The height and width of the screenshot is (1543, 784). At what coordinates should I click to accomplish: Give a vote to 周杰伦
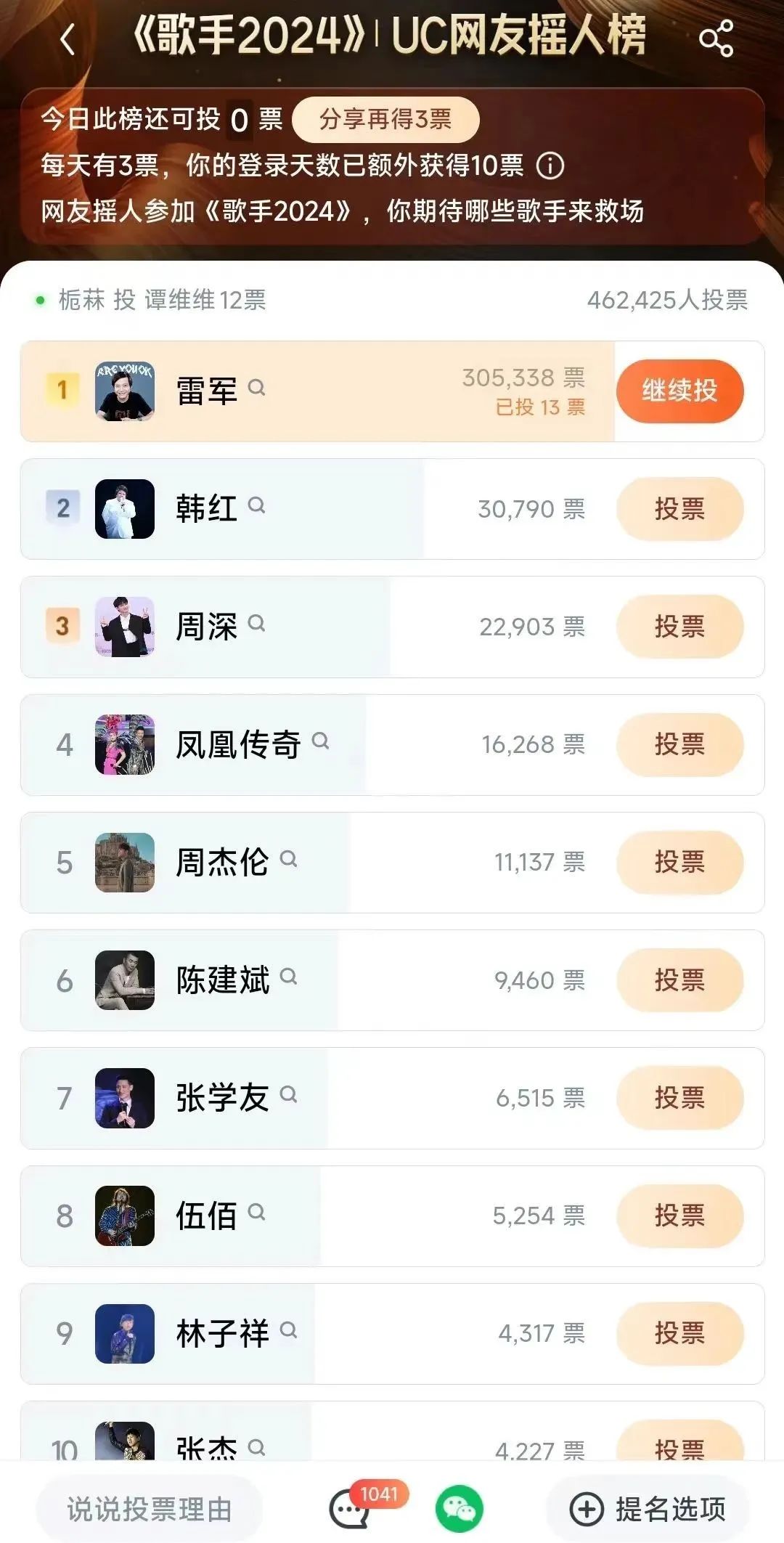click(x=679, y=862)
